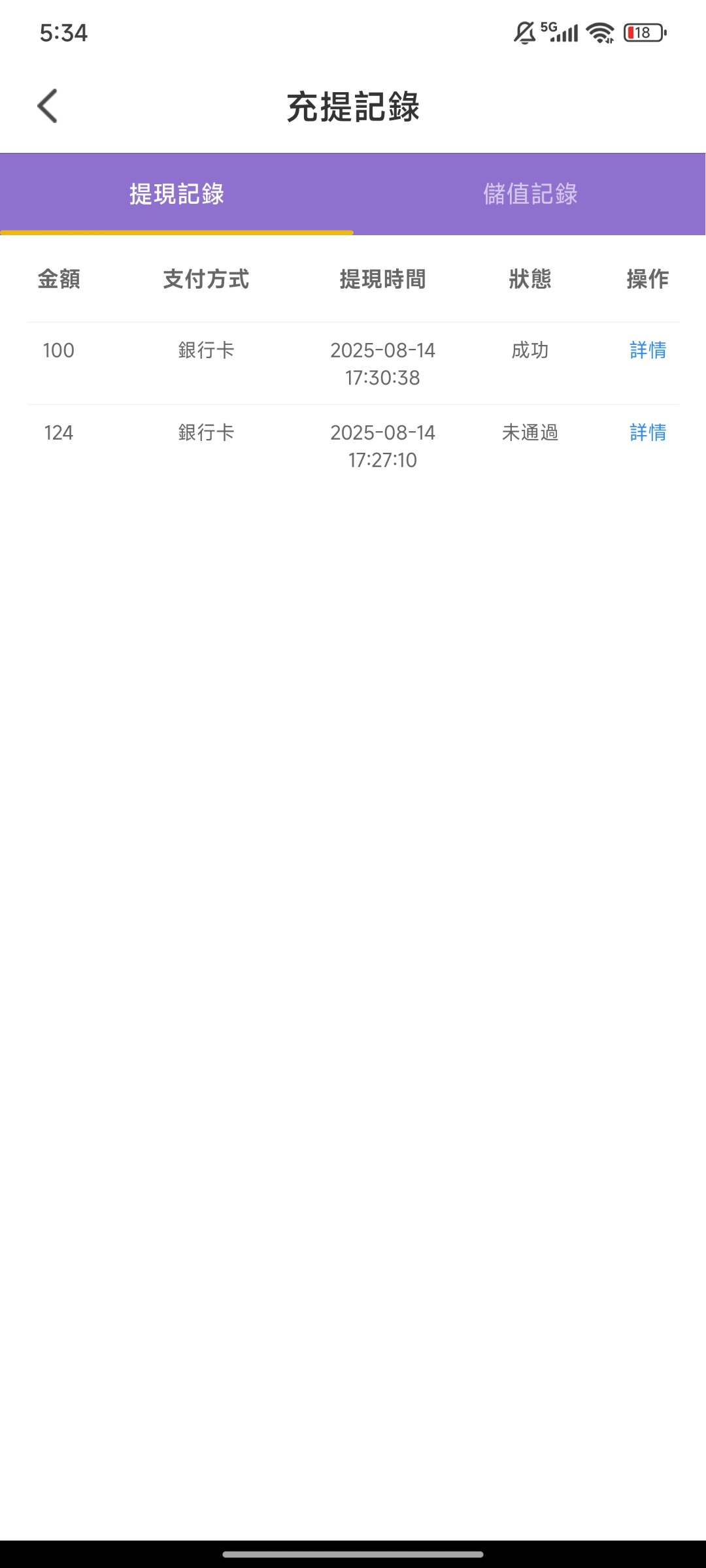Select the 提現記錄 tab

click(176, 194)
